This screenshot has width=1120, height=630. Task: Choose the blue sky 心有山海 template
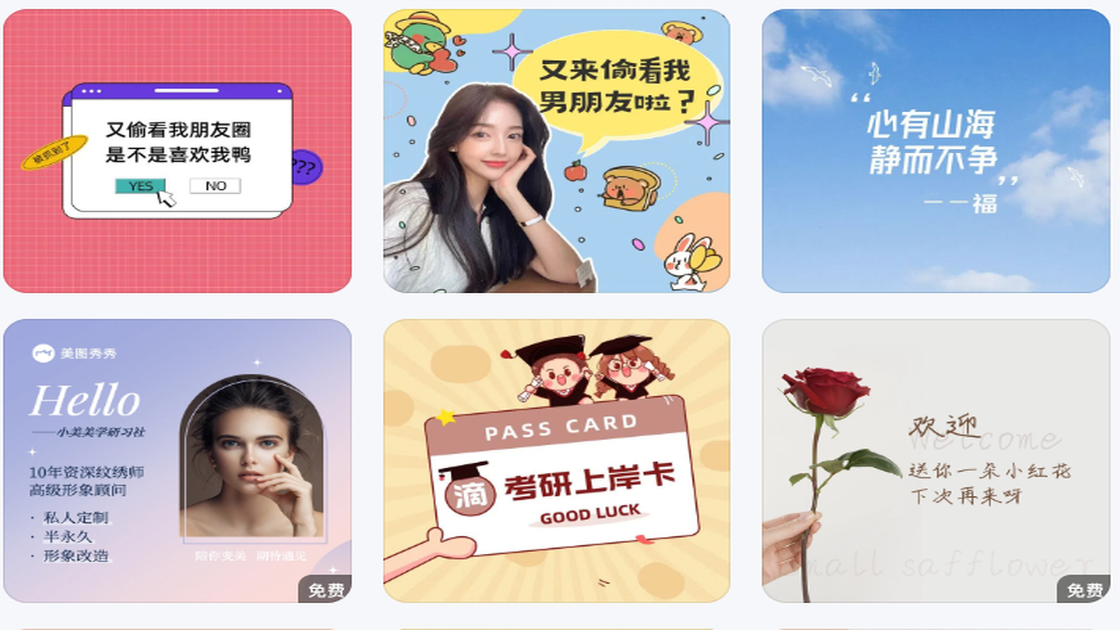click(x=936, y=151)
